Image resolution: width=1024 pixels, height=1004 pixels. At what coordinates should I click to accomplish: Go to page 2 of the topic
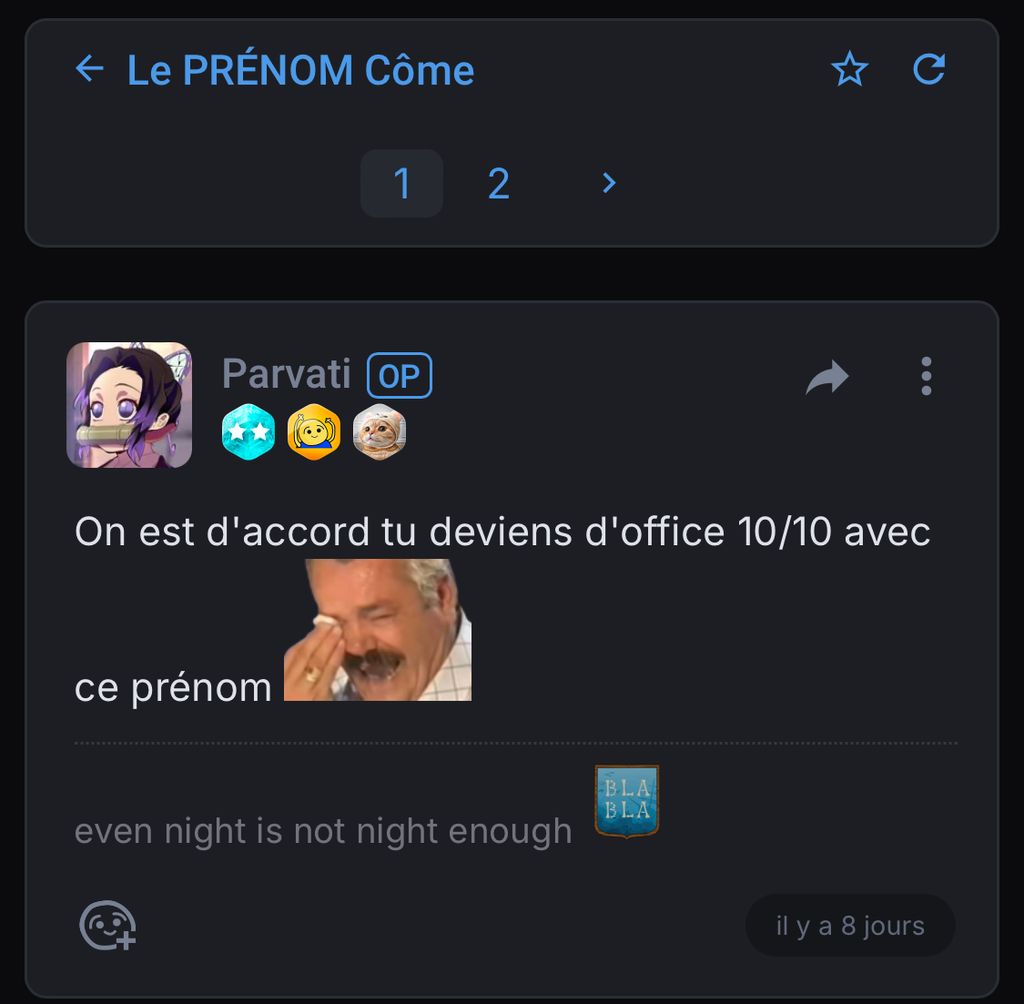pos(498,184)
